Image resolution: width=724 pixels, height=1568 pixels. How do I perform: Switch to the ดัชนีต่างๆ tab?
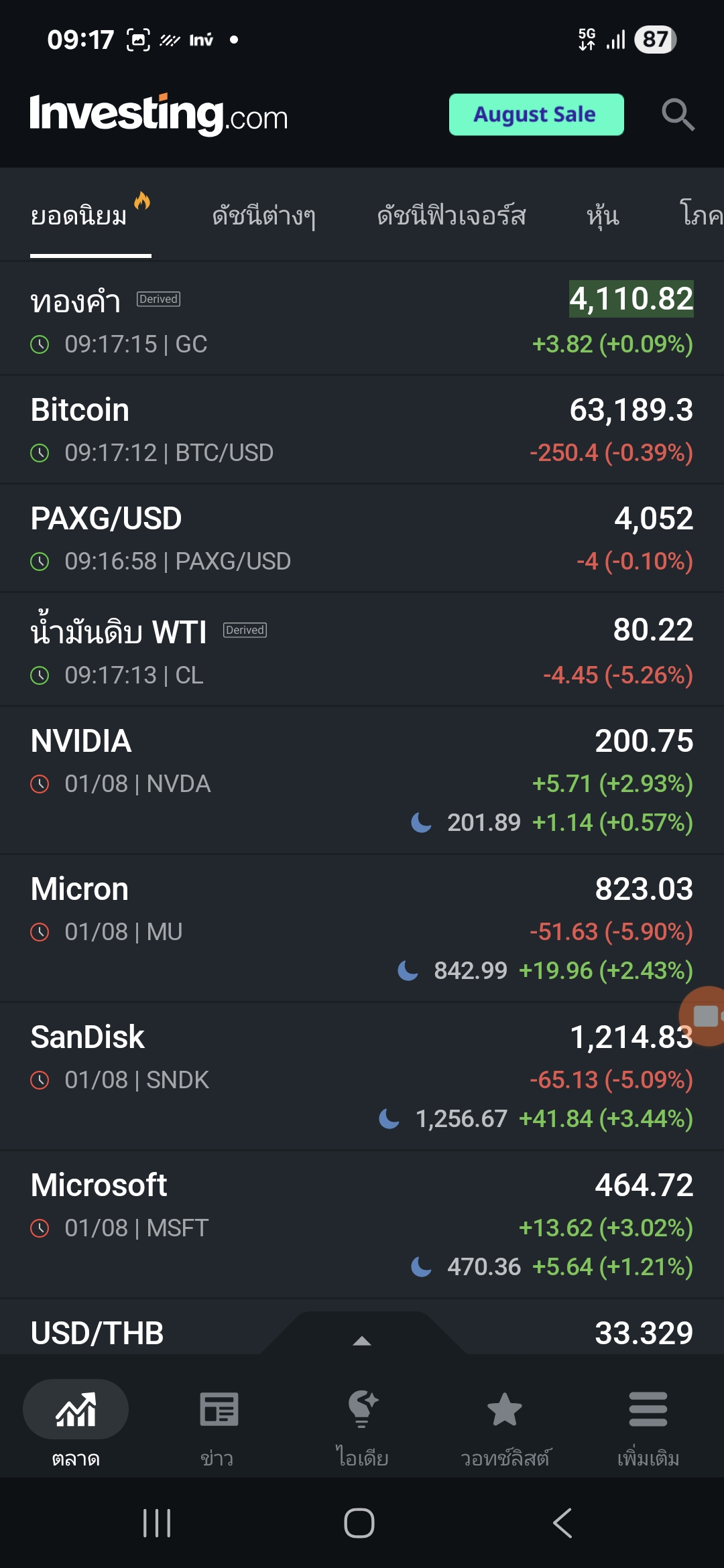pyautogui.click(x=263, y=216)
